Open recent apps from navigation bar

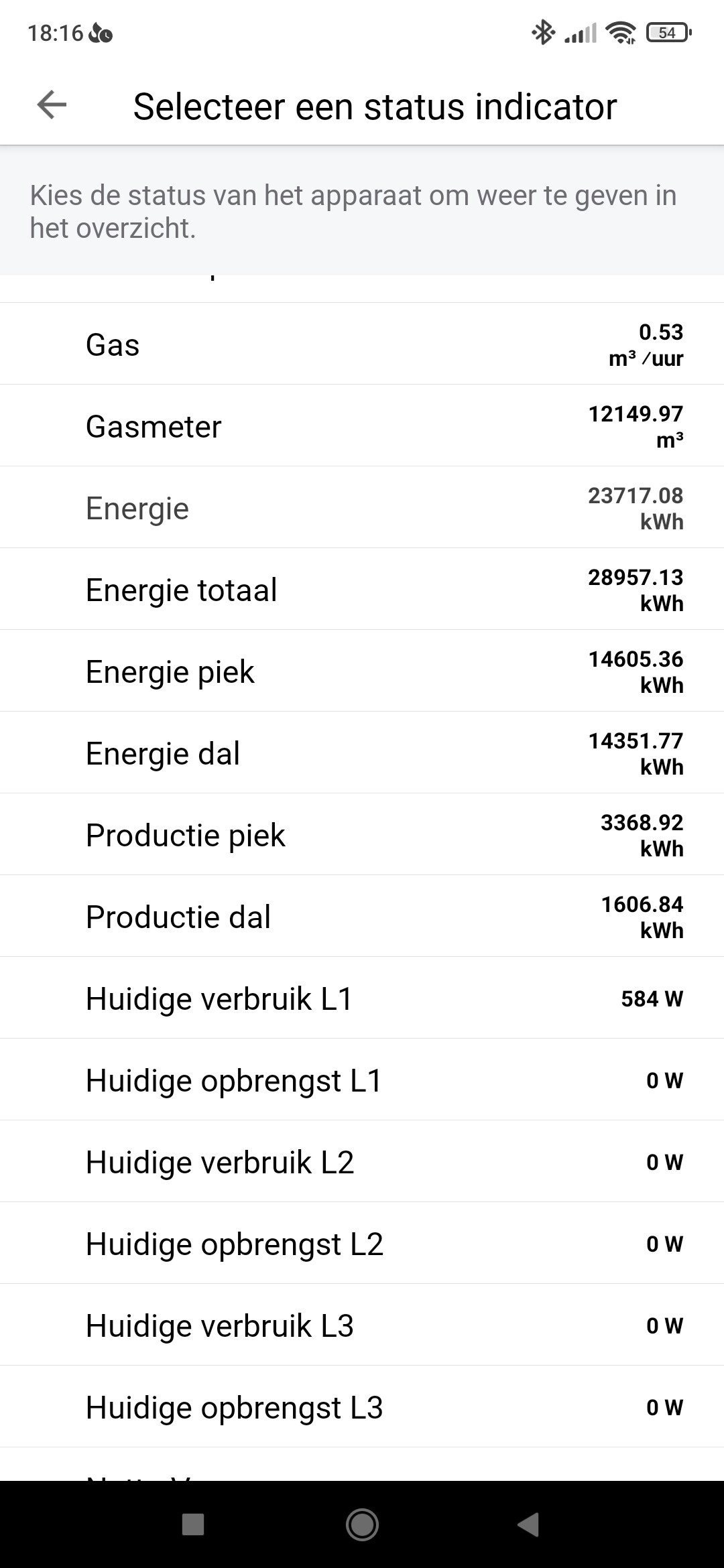(193, 1524)
